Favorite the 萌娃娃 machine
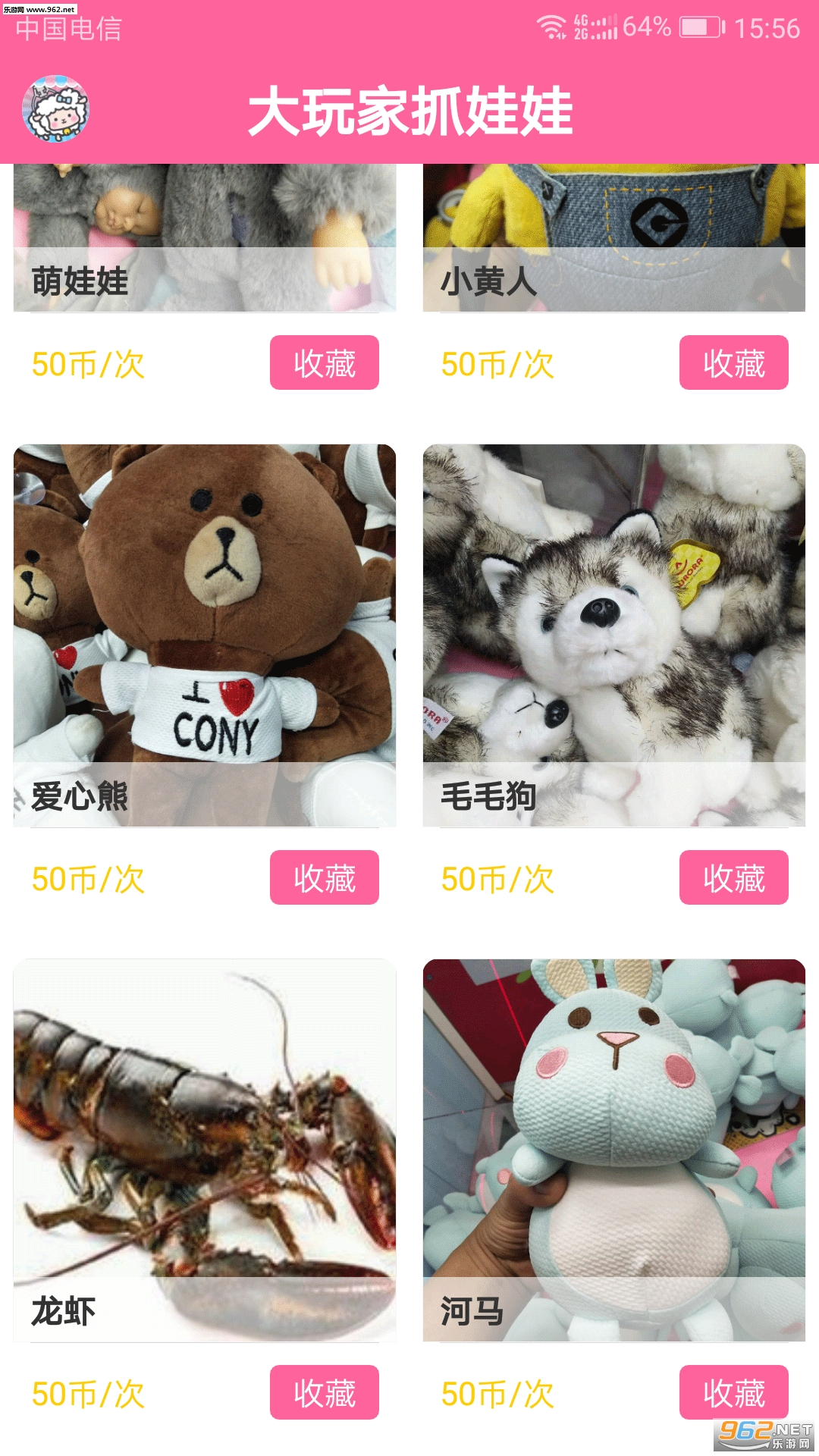 tap(324, 362)
